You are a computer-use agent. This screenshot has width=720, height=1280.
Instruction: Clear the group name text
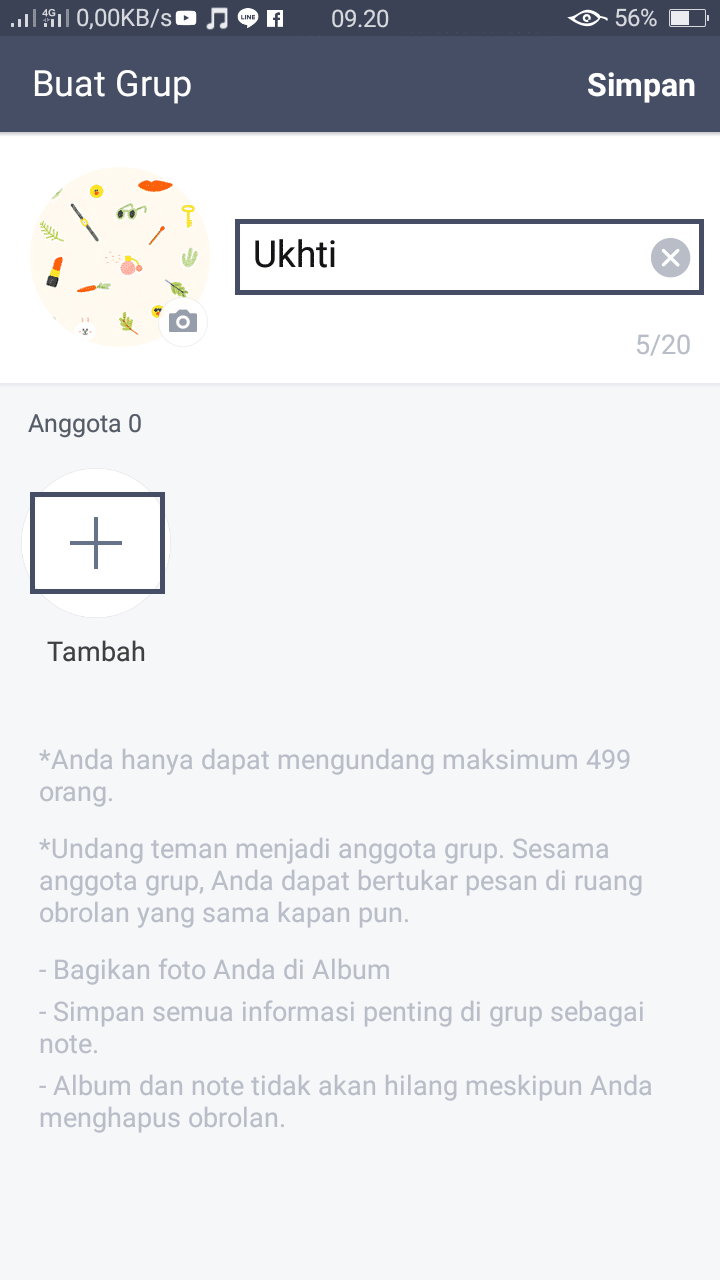click(x=670, y=258)
